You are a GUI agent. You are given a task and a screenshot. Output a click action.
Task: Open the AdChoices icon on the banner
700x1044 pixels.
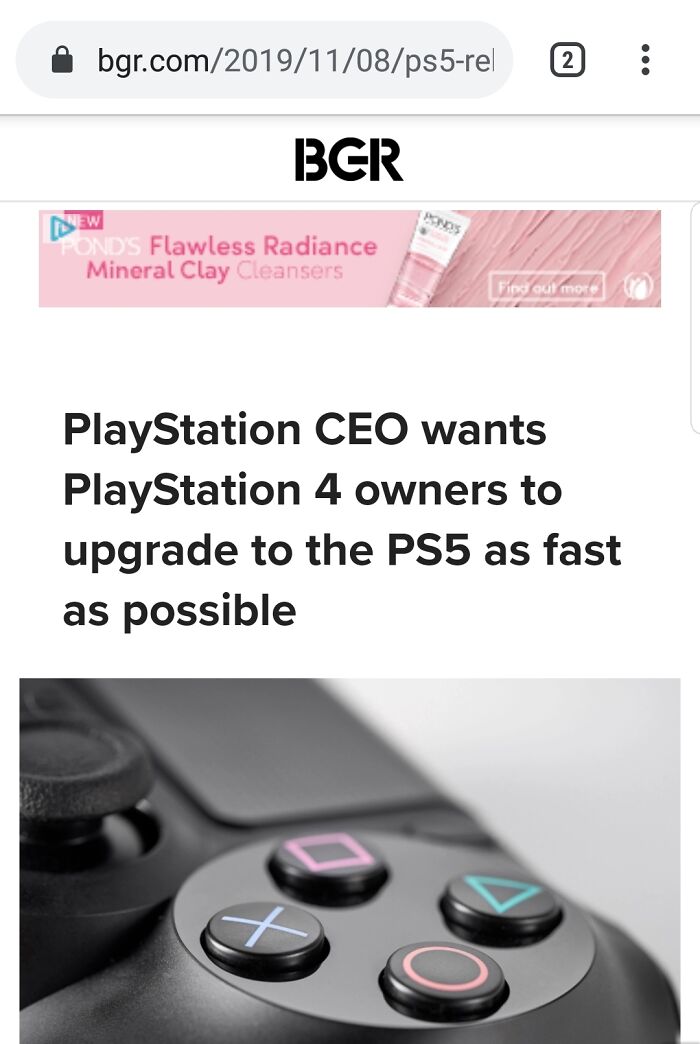point(63,227)
